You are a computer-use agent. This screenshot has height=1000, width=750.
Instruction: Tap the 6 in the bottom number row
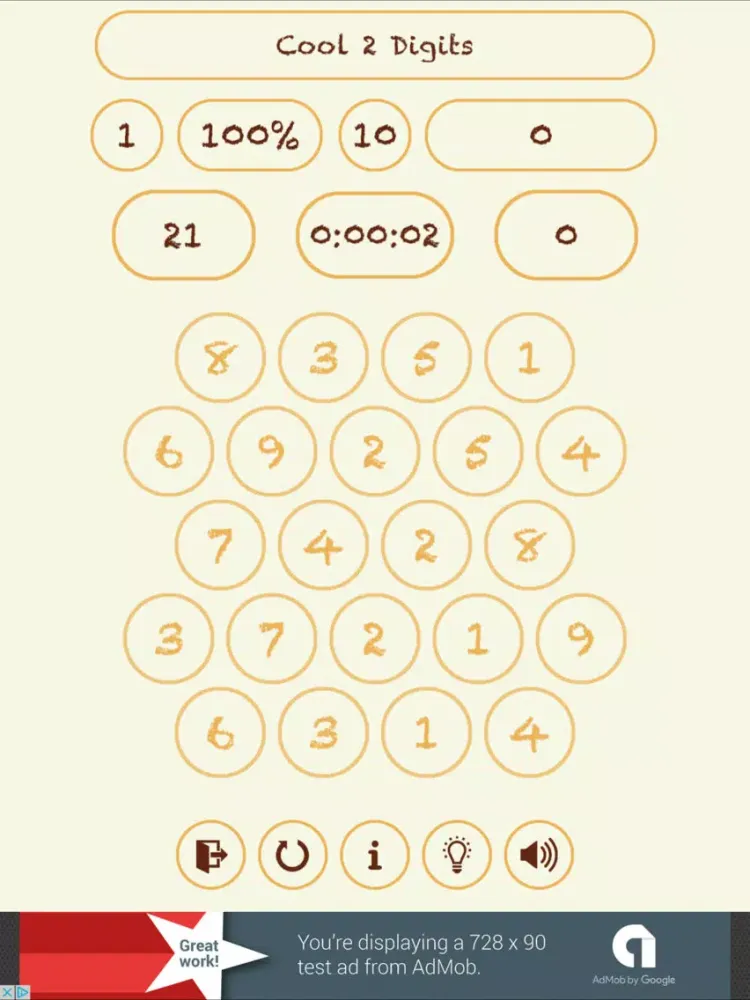[220, 733]
